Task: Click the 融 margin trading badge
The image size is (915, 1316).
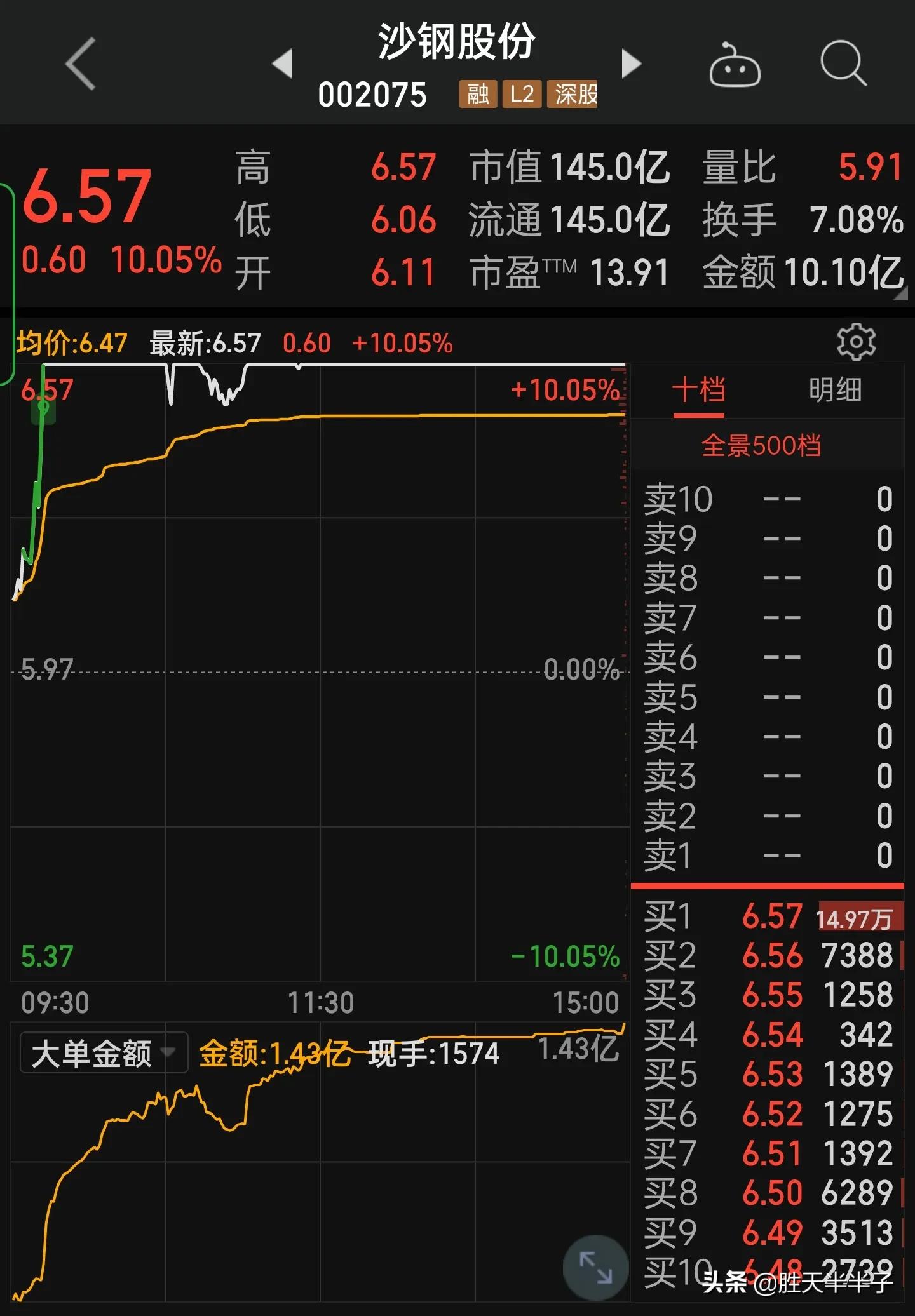Action: tap(478, 94)
